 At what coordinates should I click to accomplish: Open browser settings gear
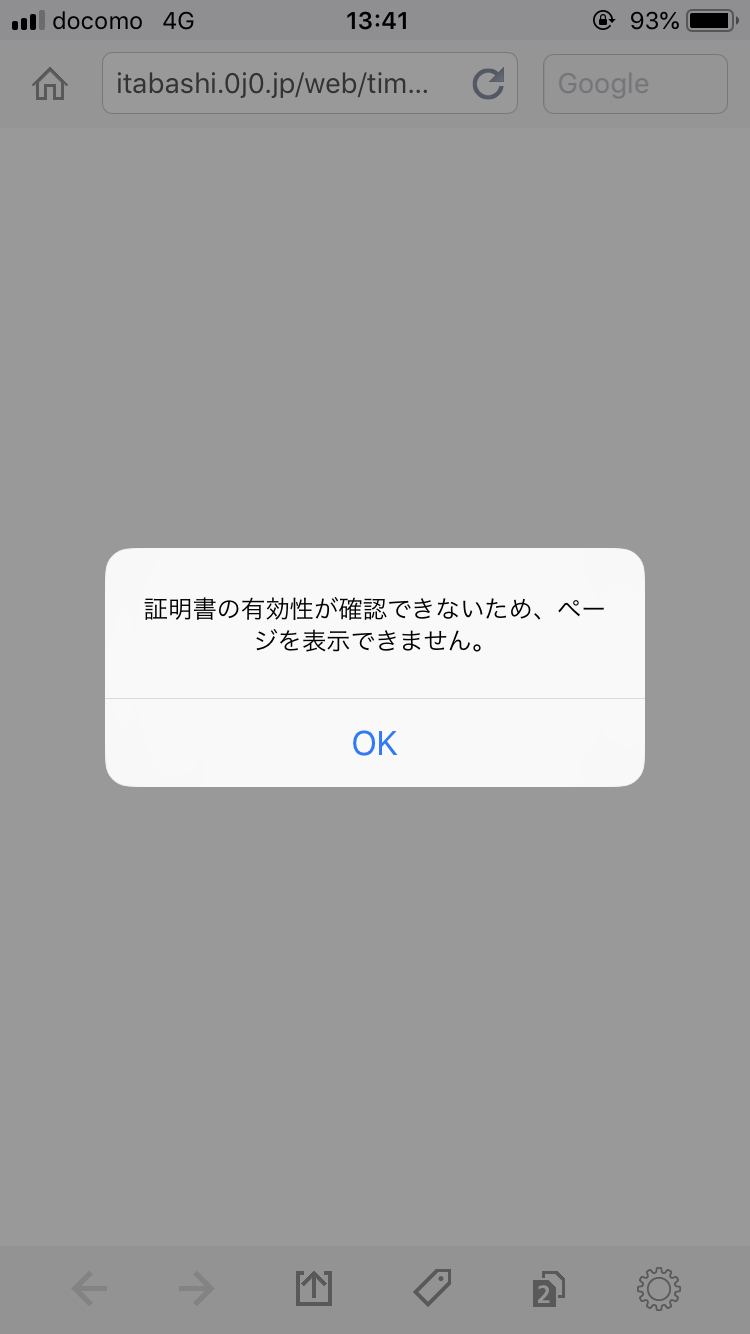click(x=659, y=1289)
